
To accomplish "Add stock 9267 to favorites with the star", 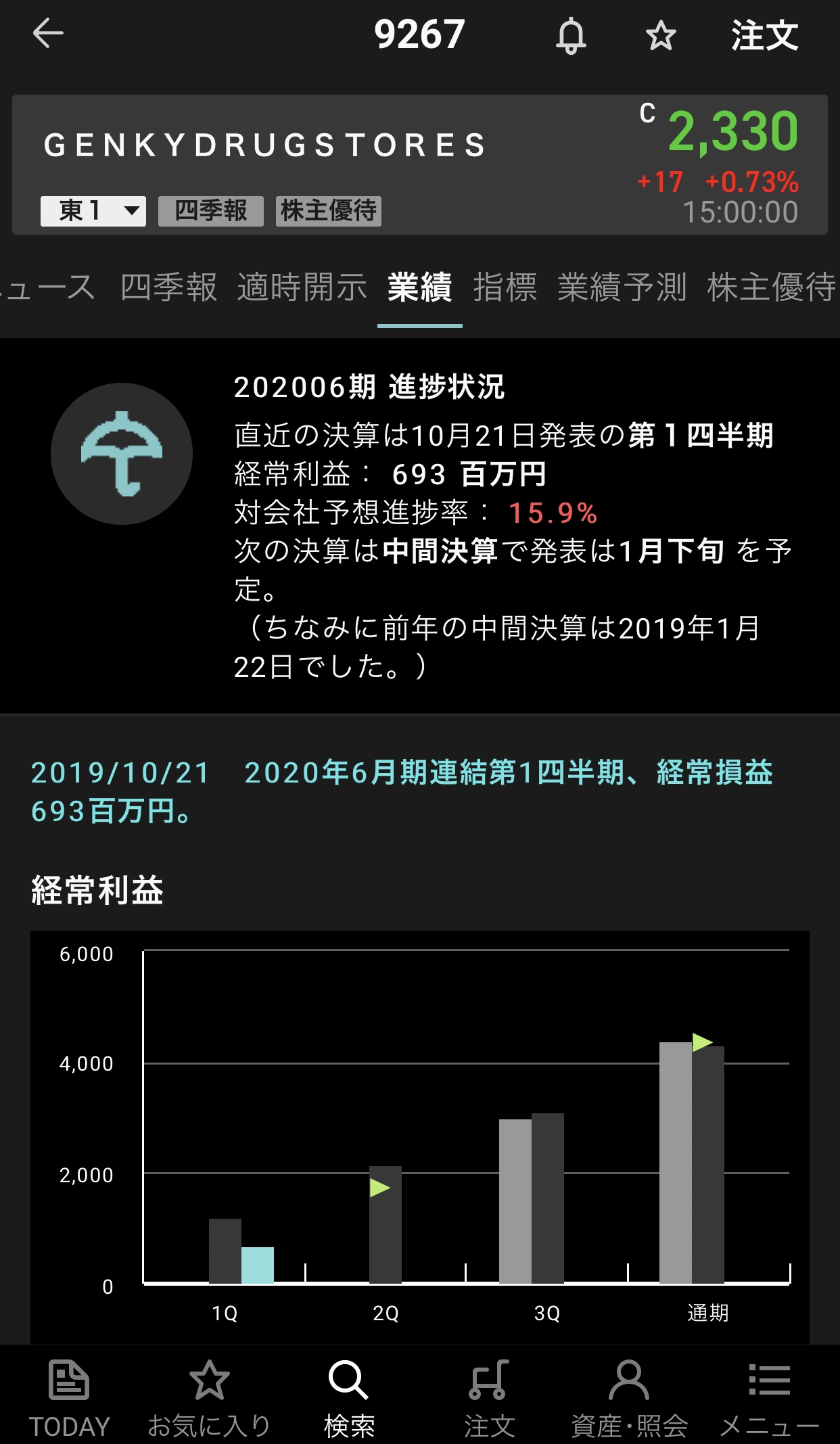I will (x=660, y=35).
